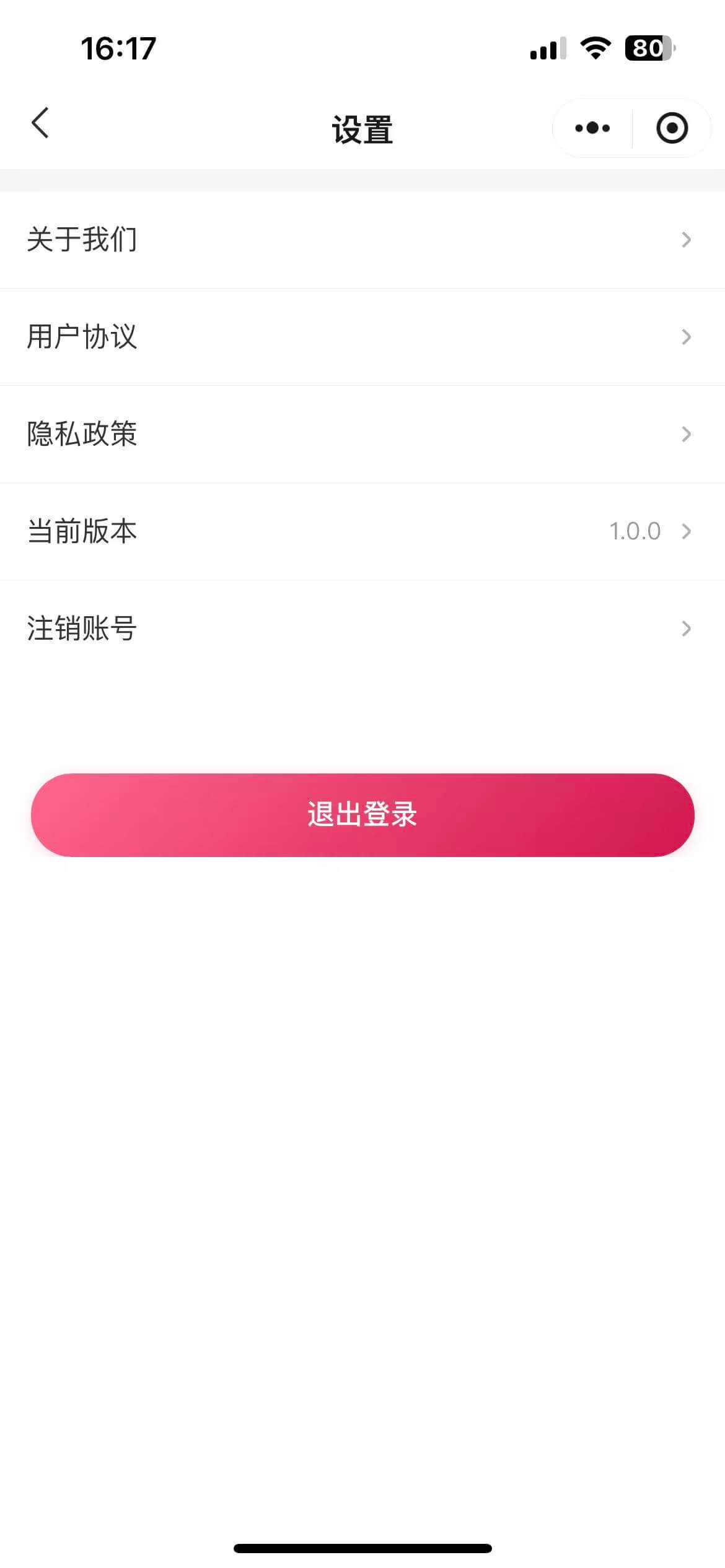This screenshot has height=1568, width=725.
Task: View the 用户协议
Action: point(362,337)
